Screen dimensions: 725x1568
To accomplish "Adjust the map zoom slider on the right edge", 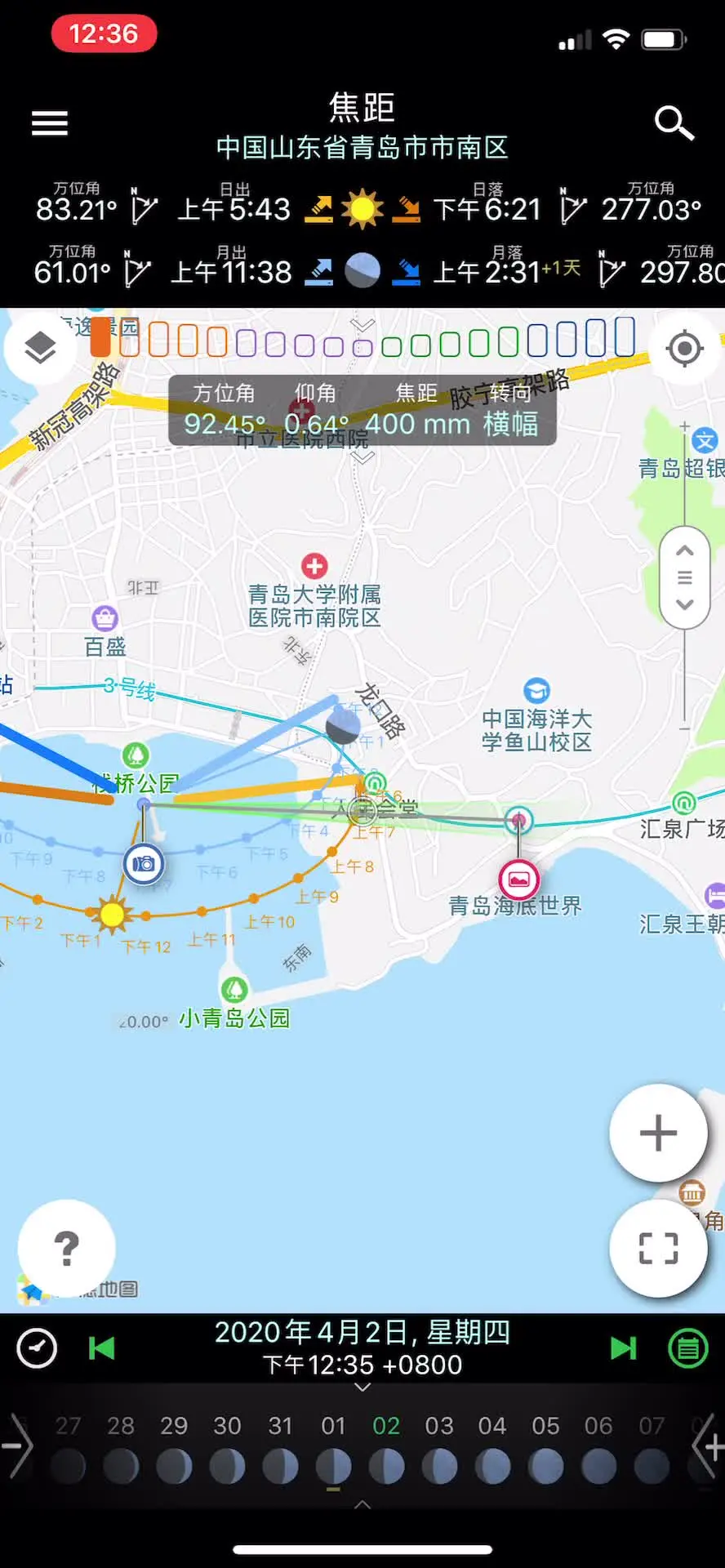I will pos(685,577).
